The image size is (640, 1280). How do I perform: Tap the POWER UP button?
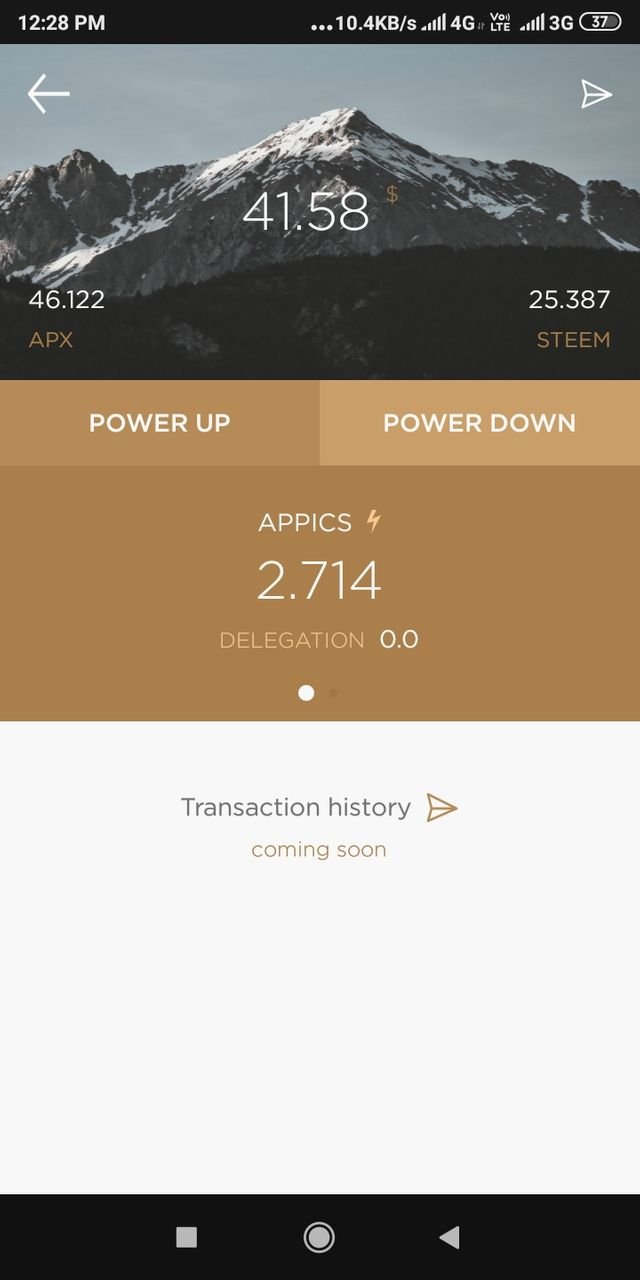160,422
